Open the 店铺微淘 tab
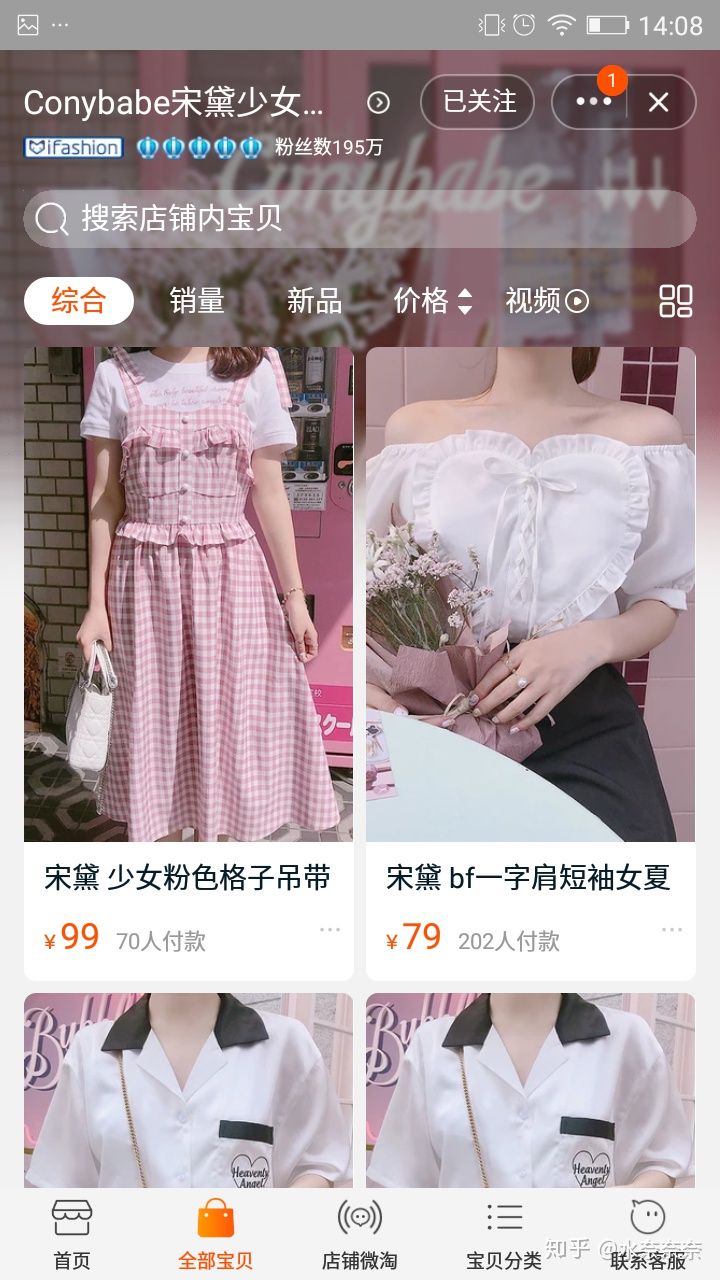The image size is (720, 1280). 360,1234
